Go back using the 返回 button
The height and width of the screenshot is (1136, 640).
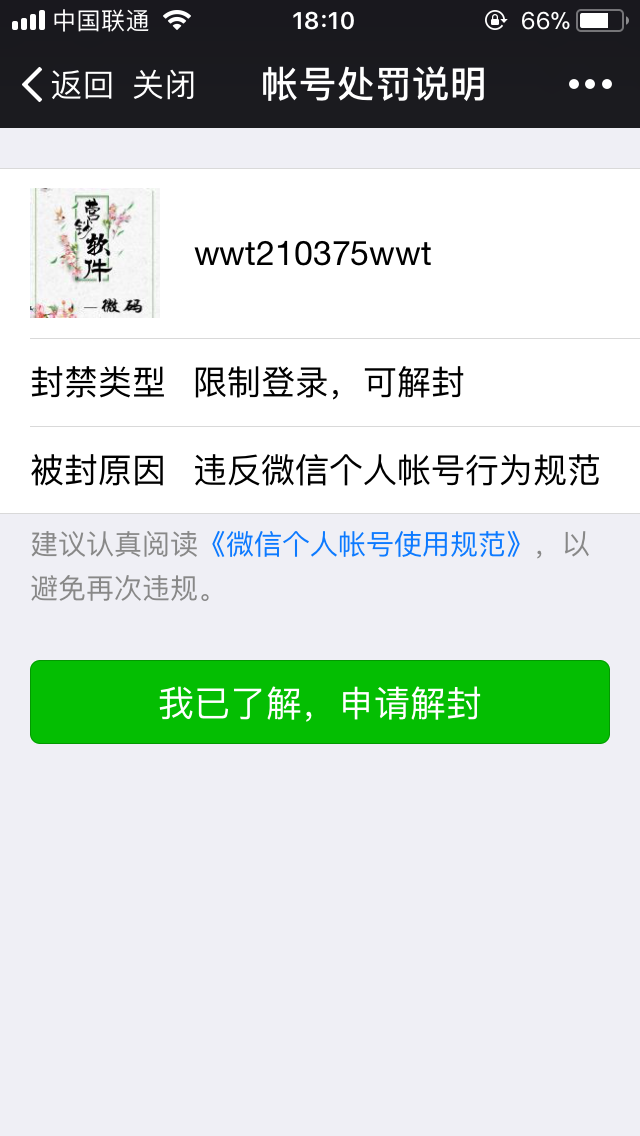pyautogui.click(x=67, y=86)
